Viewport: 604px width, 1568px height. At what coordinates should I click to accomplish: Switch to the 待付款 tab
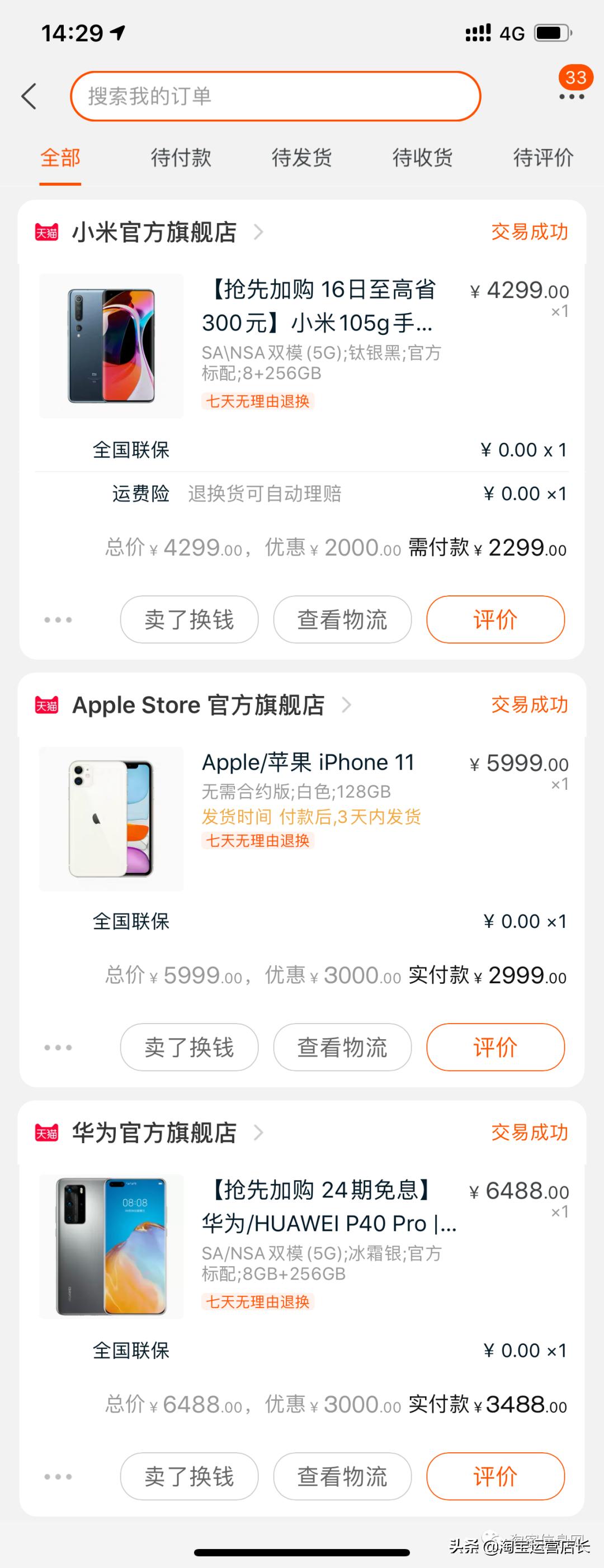tap(181, 158)
